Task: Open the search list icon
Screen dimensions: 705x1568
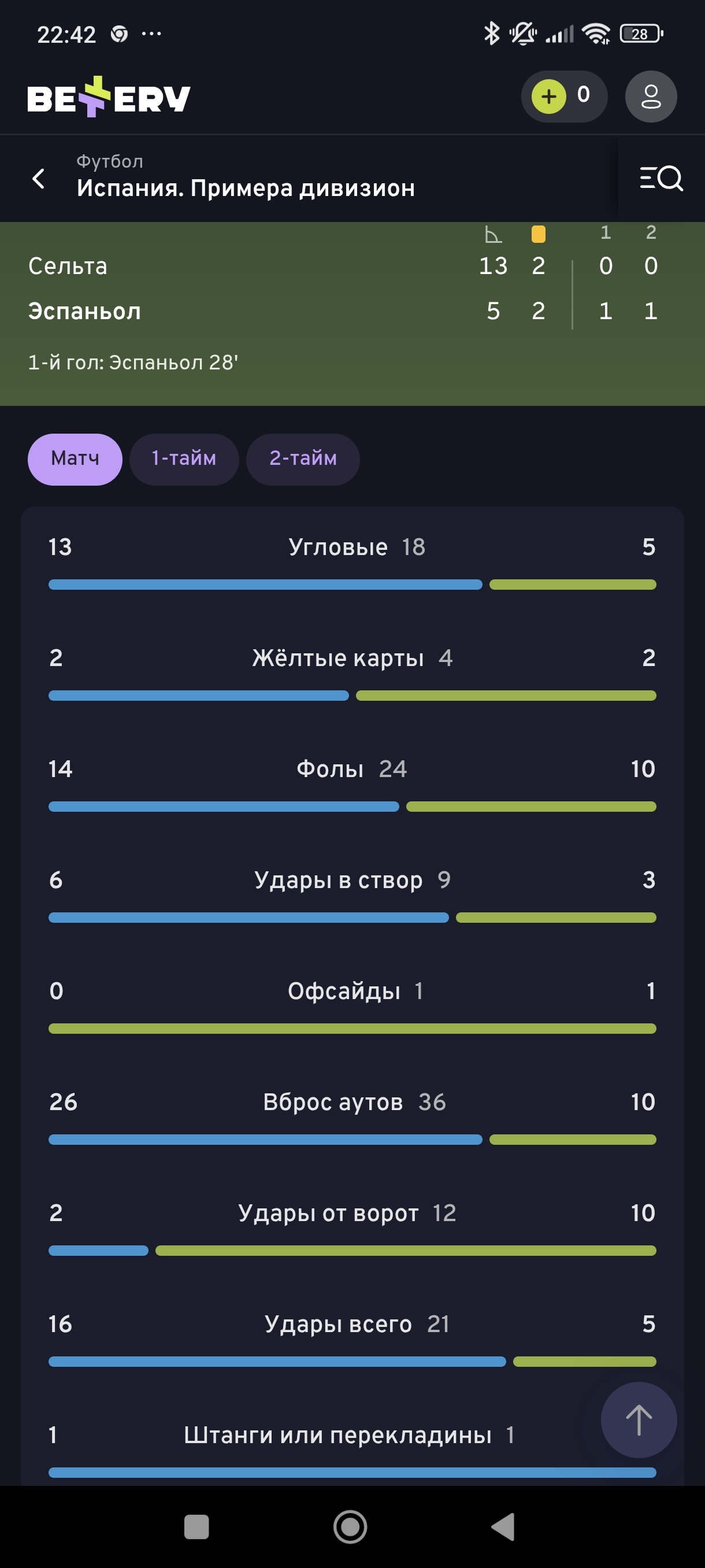Action: (x=661, y=178)
